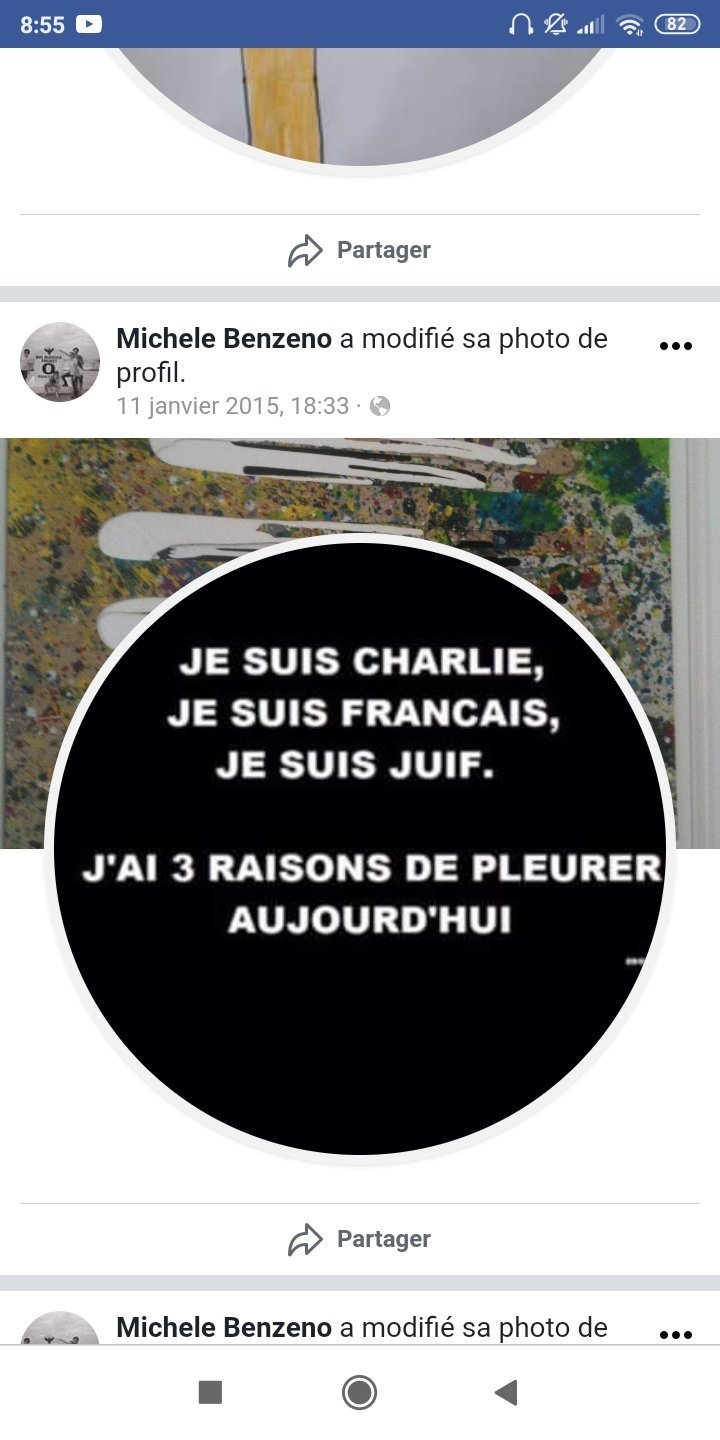Go to the home screen

coord(360,1392)
